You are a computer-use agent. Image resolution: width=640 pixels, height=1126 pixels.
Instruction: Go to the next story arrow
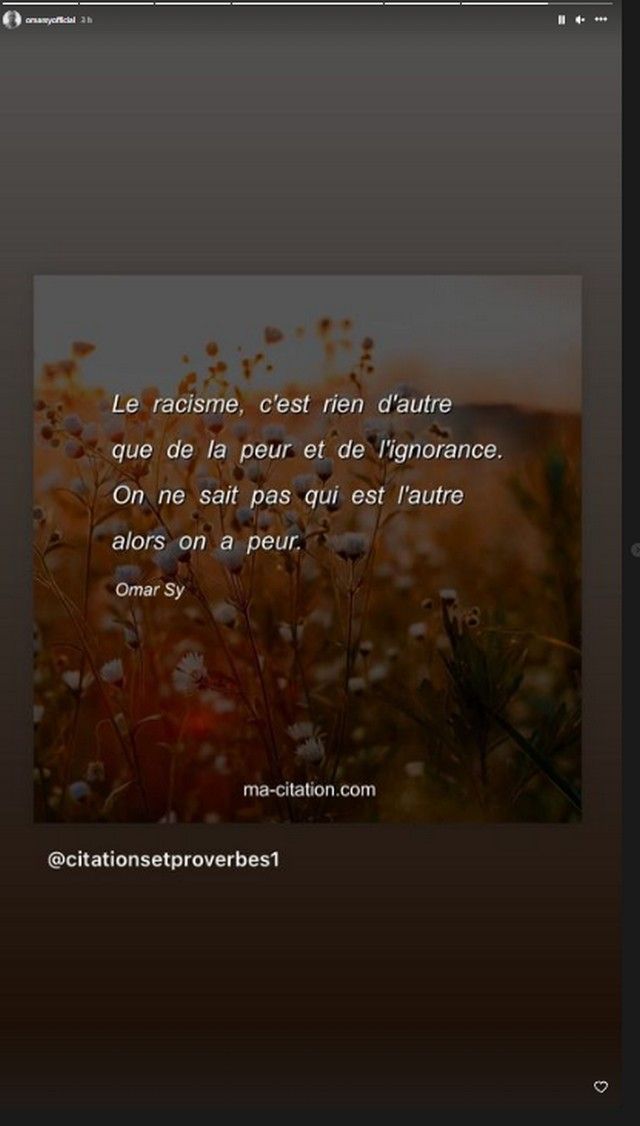tap(635, 549)
